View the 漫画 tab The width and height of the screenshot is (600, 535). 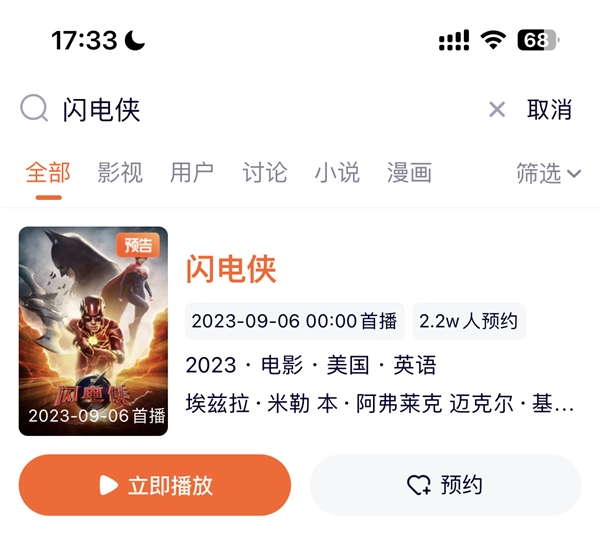point(409,173)
